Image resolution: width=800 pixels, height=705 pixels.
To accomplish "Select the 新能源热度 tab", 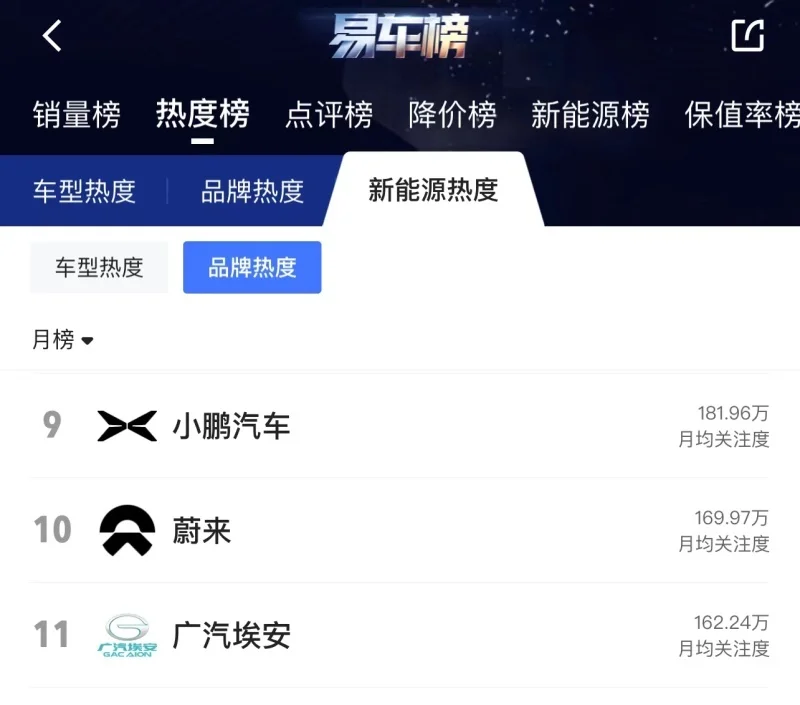I will coord(433,190).
